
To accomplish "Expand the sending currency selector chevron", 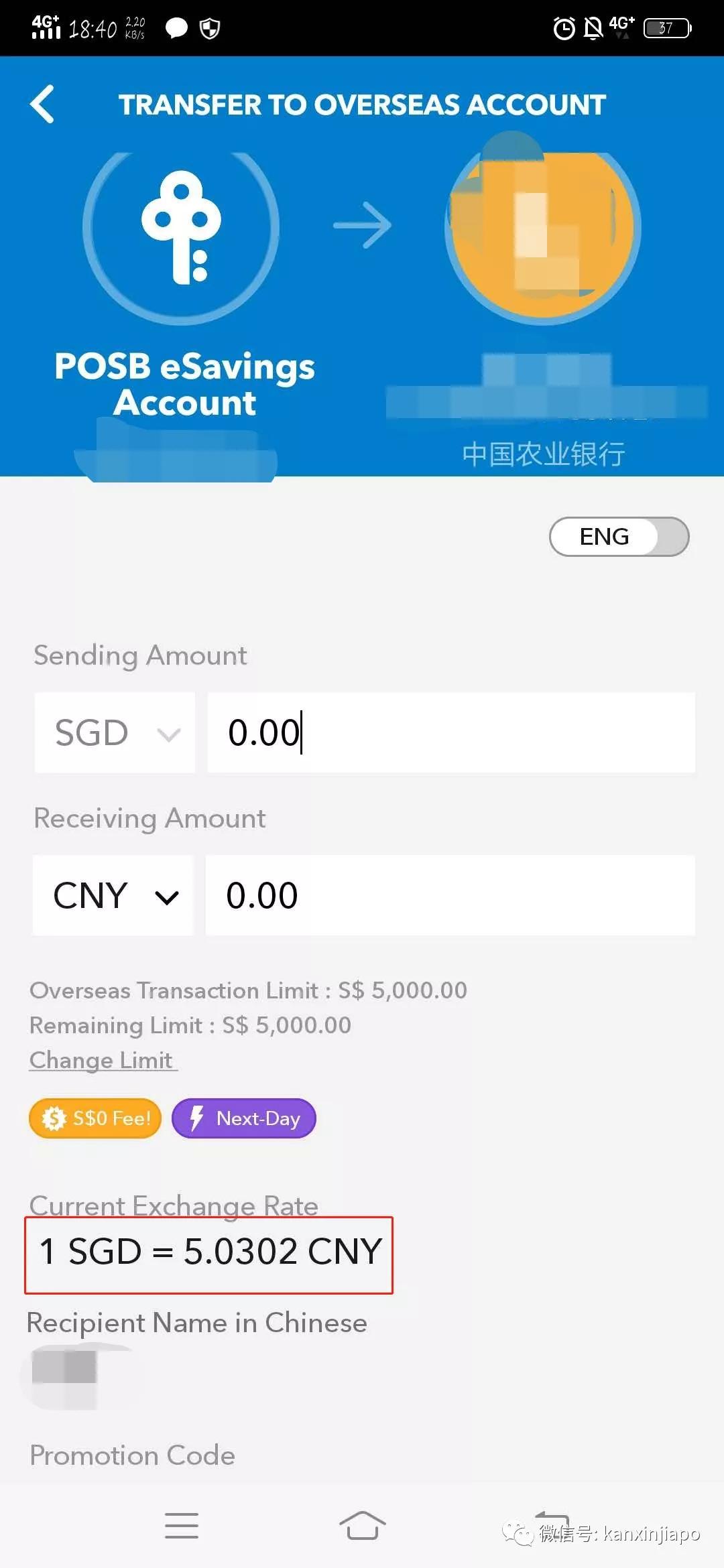I will pos(169,734).
